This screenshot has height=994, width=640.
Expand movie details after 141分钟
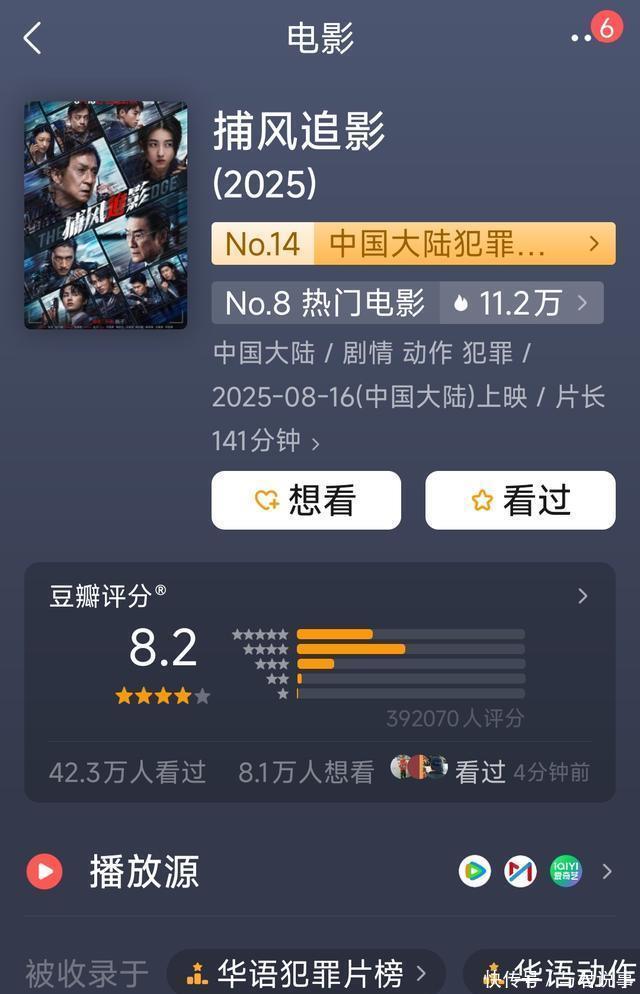(316, 441)
